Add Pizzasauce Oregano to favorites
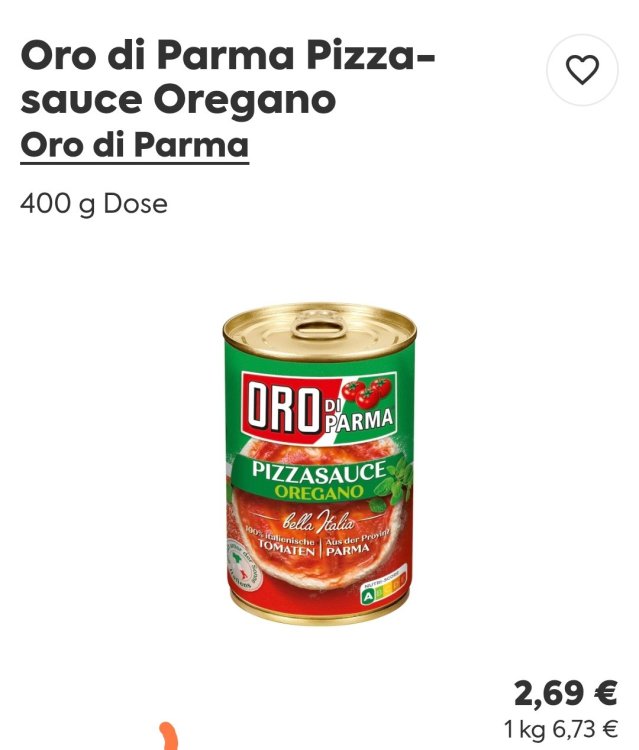639x750 pixels. coord(582,70)
